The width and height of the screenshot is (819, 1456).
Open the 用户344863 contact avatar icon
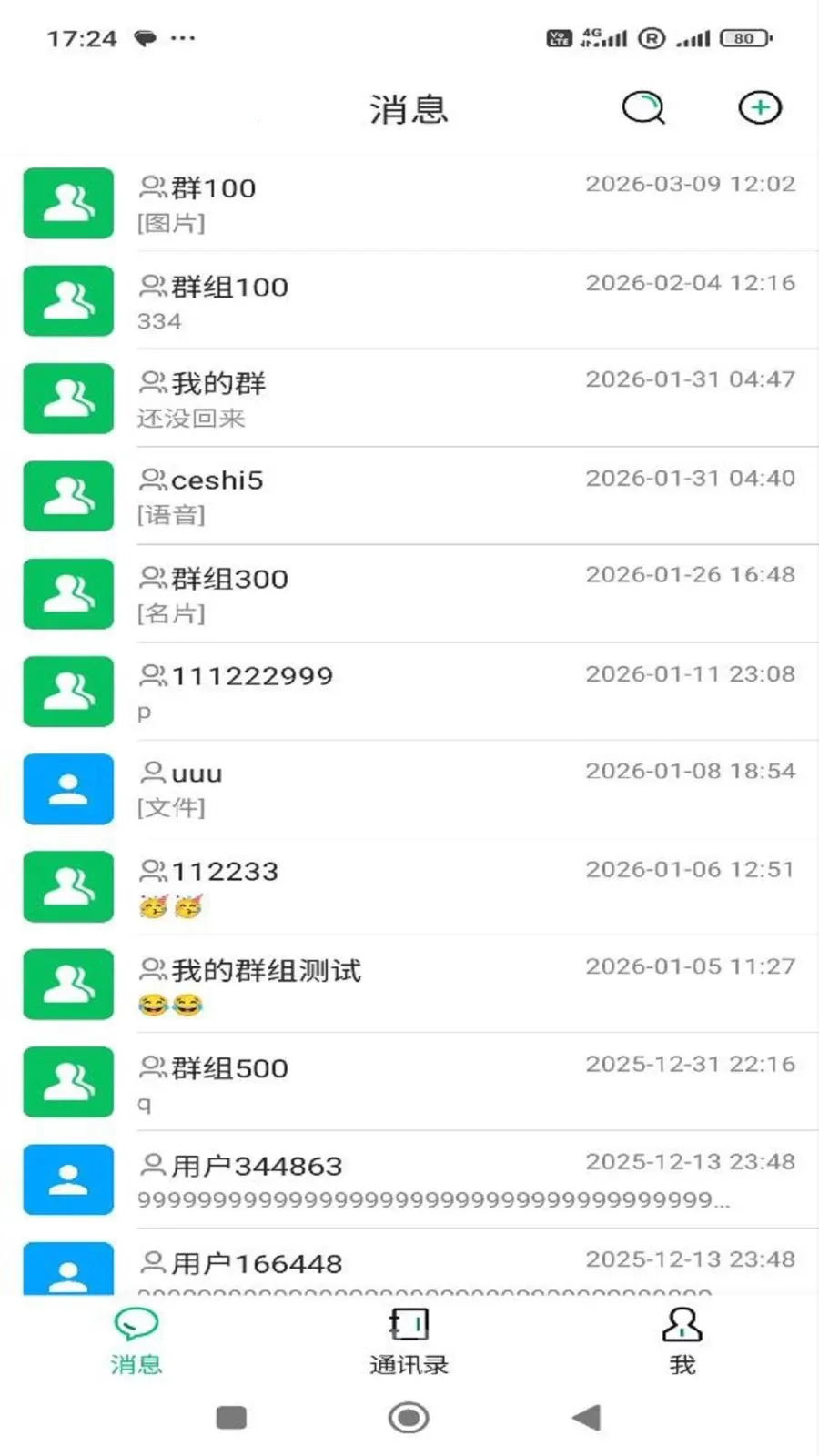coord(68,1179)
